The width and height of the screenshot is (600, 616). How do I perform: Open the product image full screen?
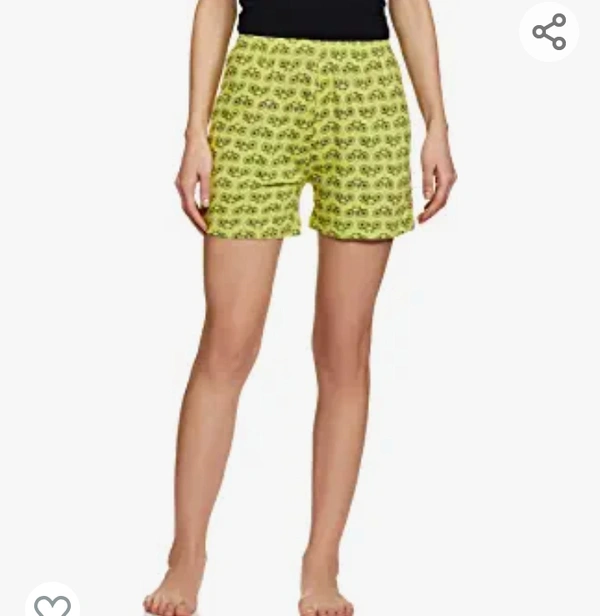click(x=310, y=300)
